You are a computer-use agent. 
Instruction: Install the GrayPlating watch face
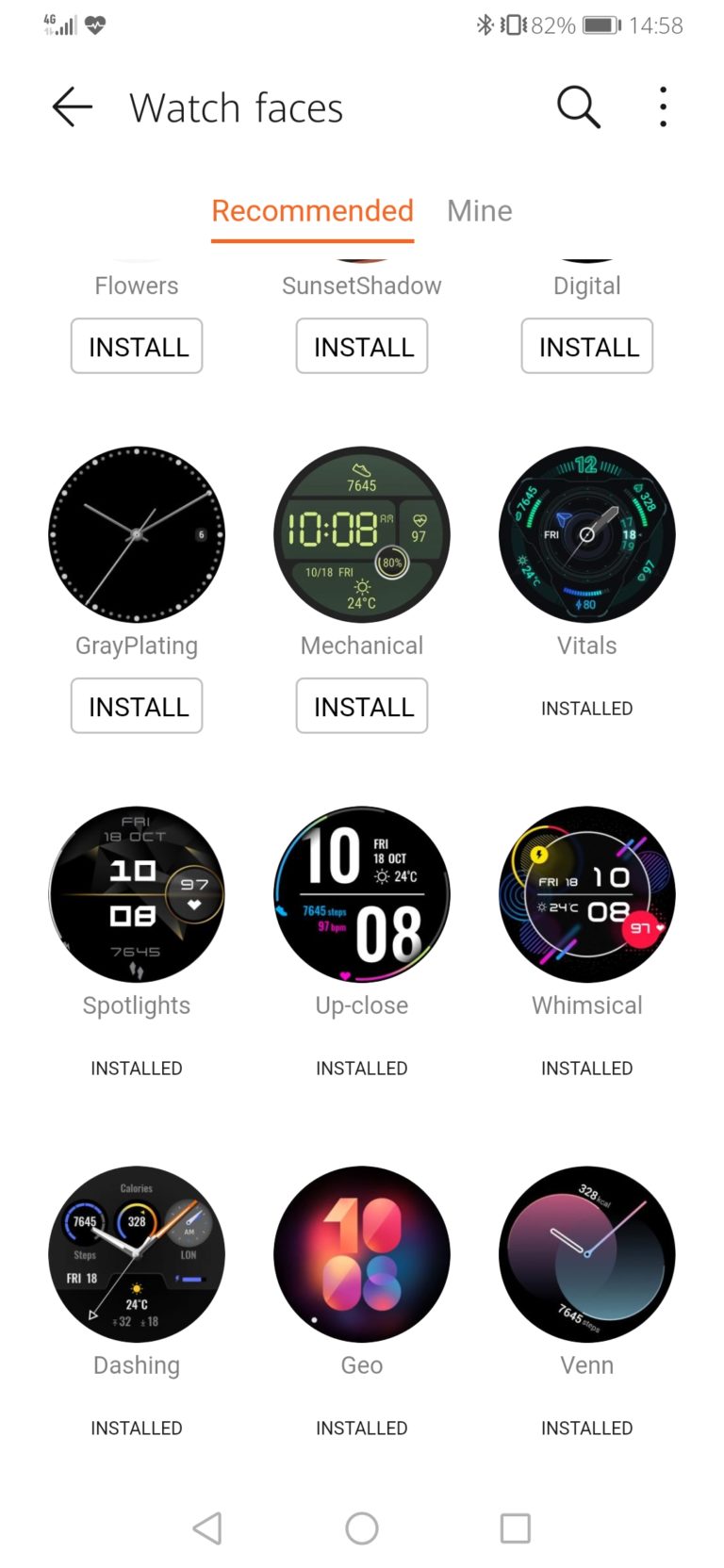pos(137,706)
